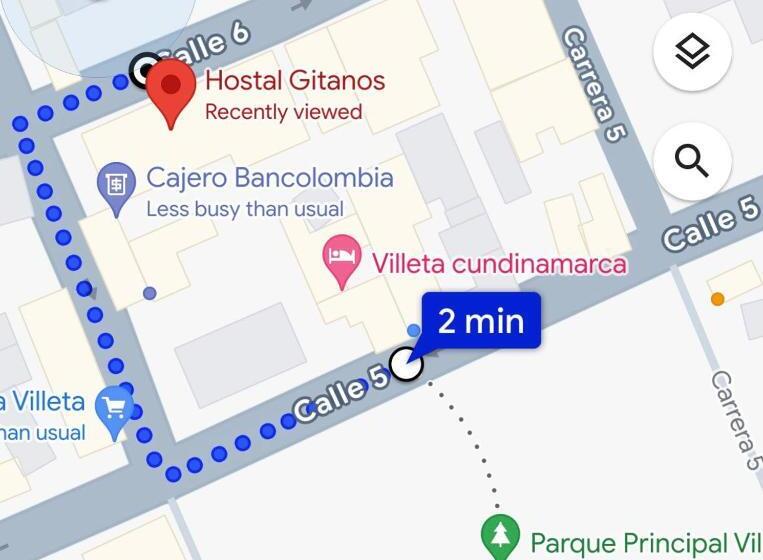
Task: Tap the search magnifier button
Action: 692,159
